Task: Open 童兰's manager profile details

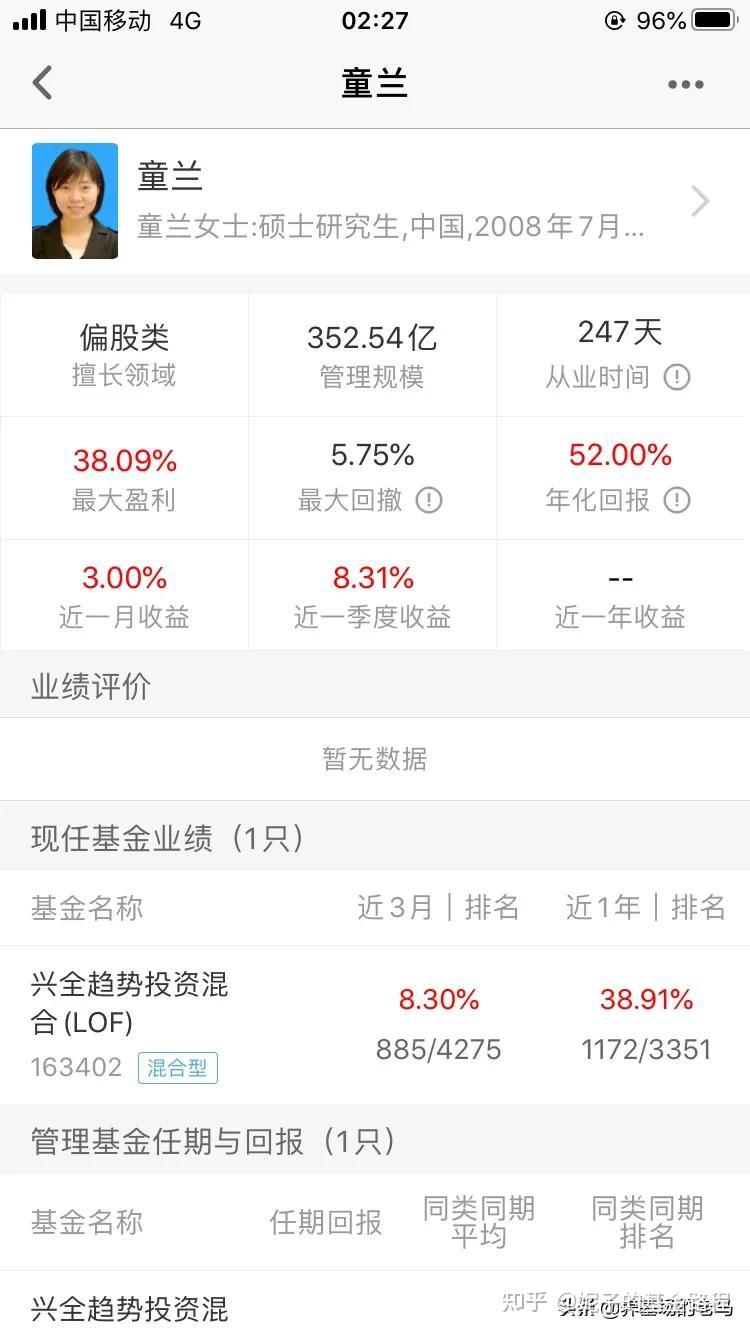Action: point(375,201)
